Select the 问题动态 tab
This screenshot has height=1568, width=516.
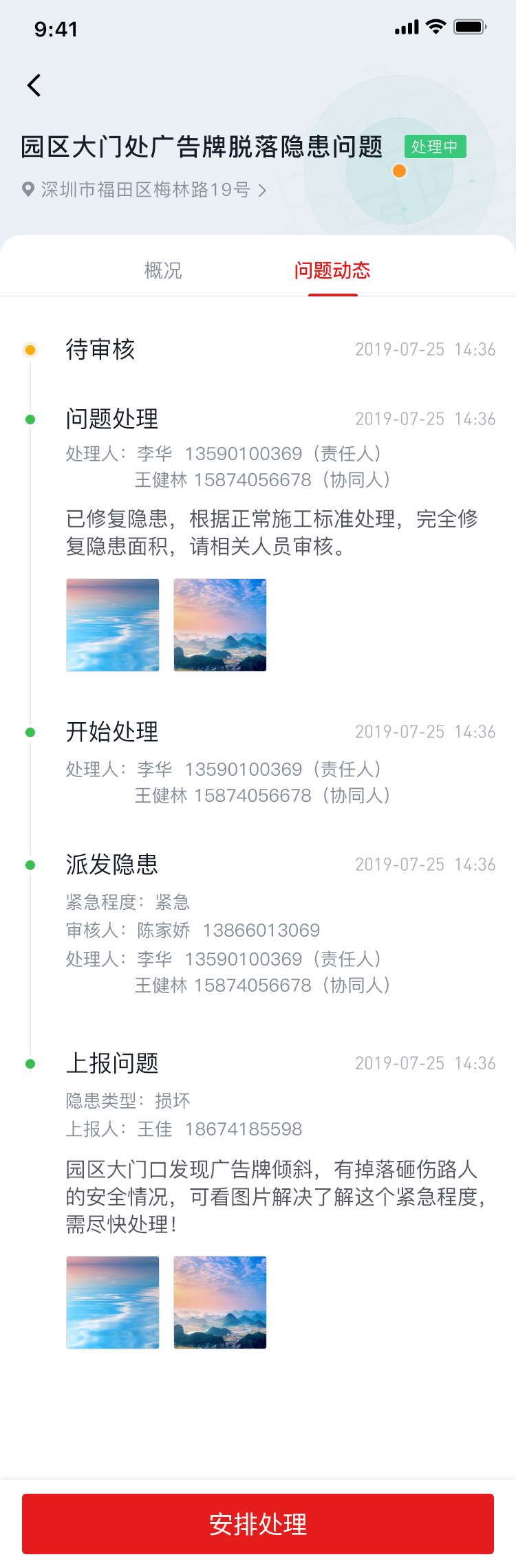(332, 270)
